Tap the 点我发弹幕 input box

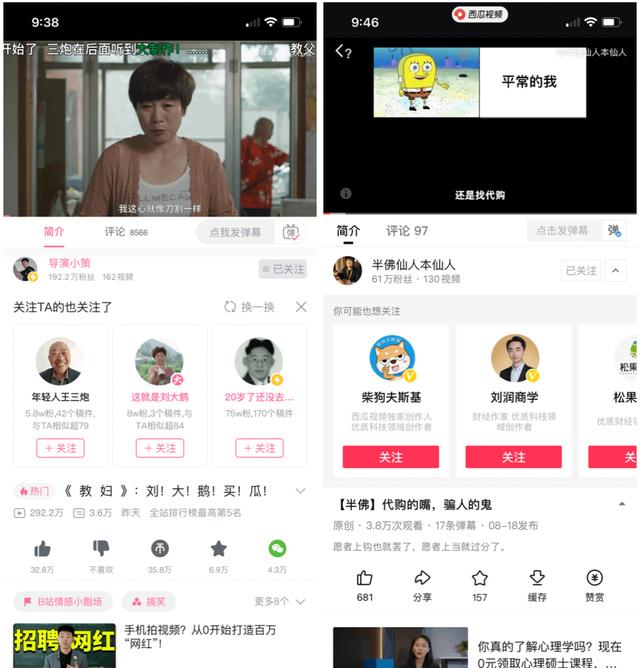point(234,232)
